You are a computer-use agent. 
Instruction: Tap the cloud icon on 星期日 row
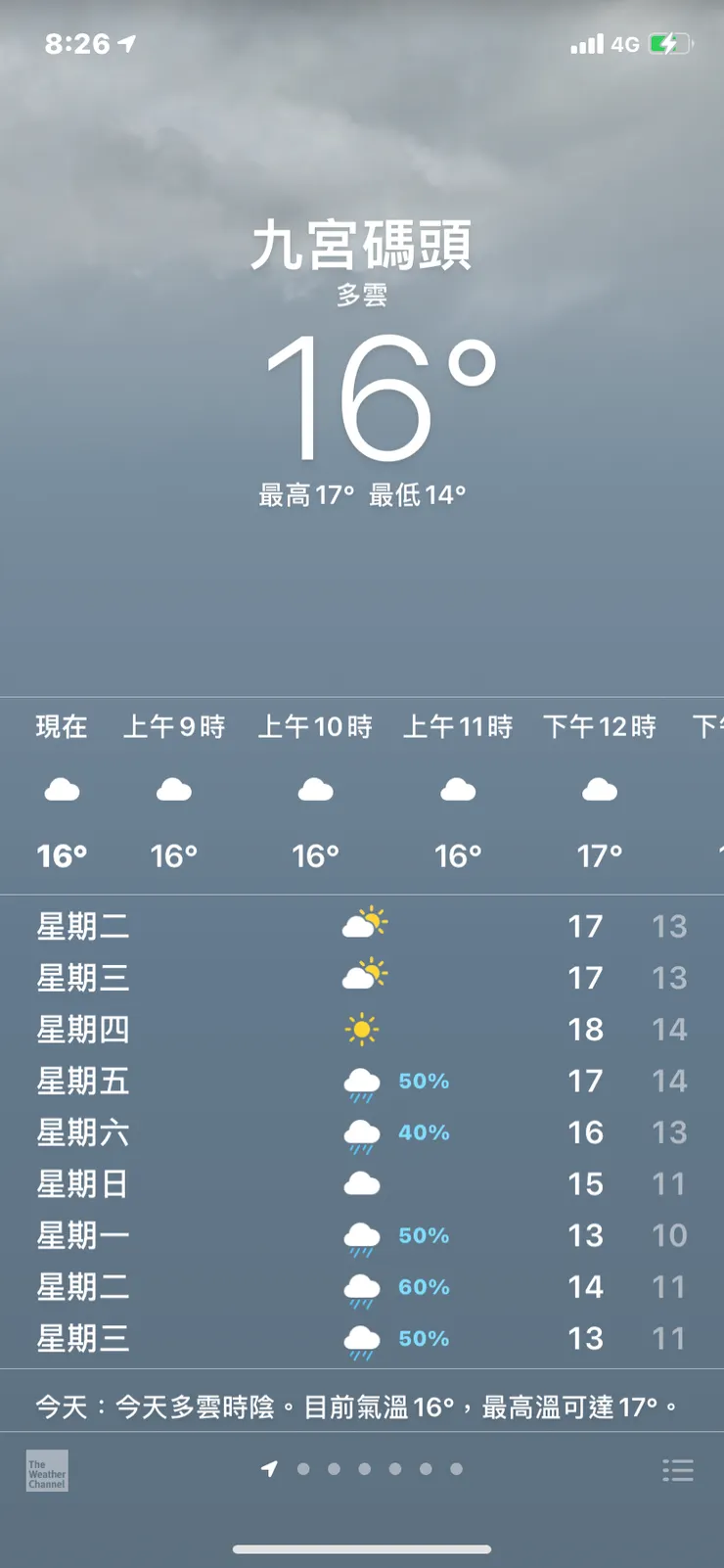click(x=361, y=1183)
